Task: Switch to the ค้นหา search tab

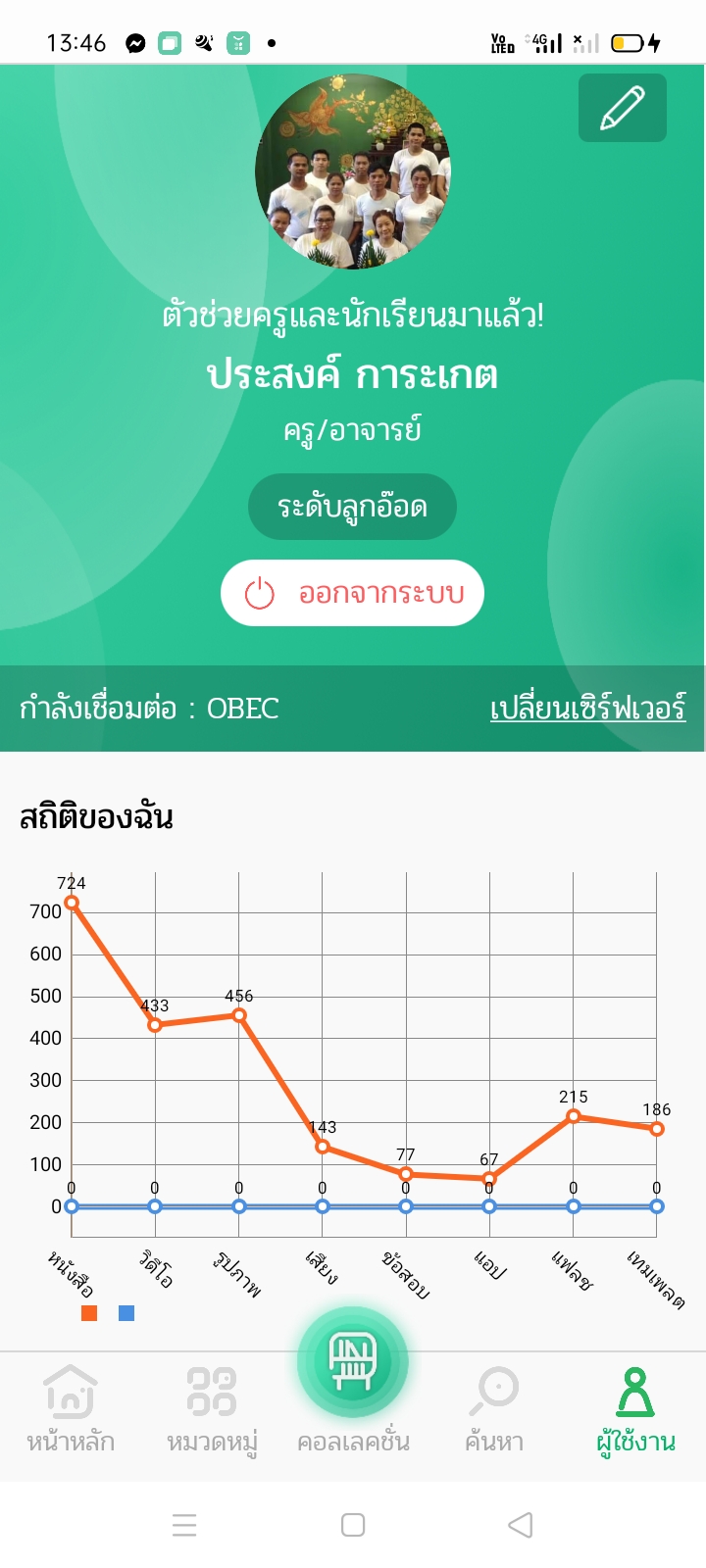Action: coord(495,1408)
